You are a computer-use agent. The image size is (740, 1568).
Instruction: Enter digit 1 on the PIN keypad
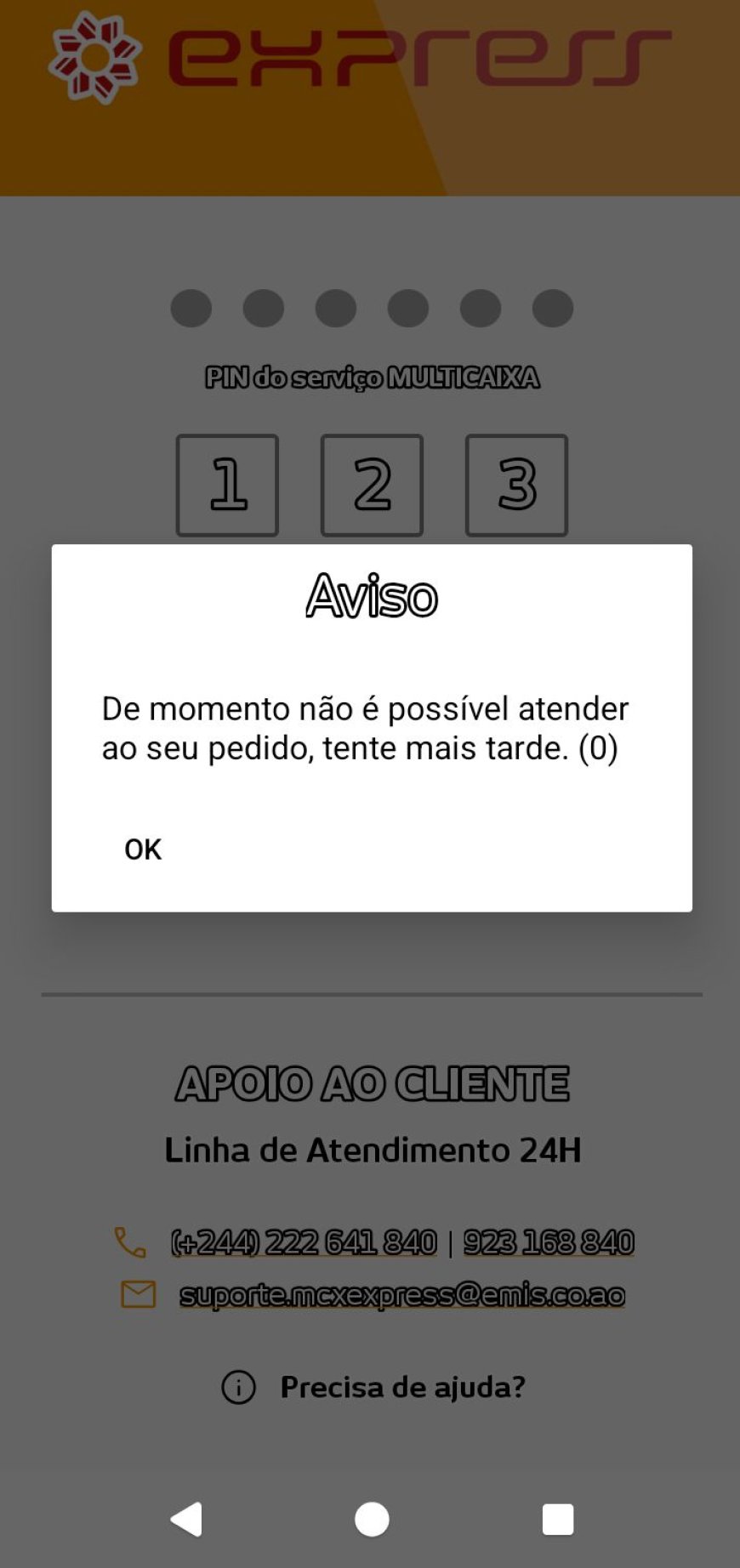[x=227, y=485]
